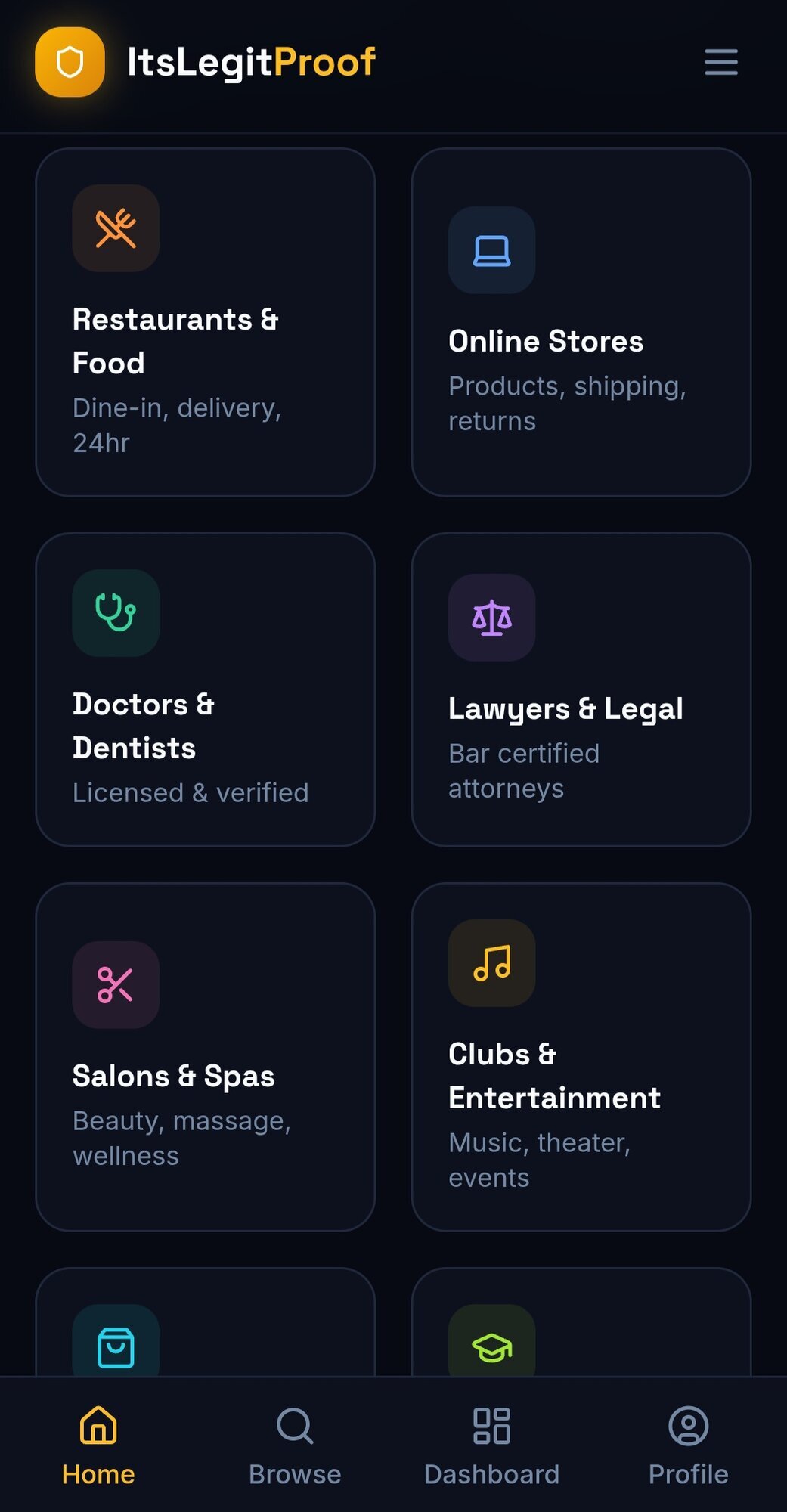Switch to the Browse tab
This screenshot has height=1512, width=787.
295,1445
